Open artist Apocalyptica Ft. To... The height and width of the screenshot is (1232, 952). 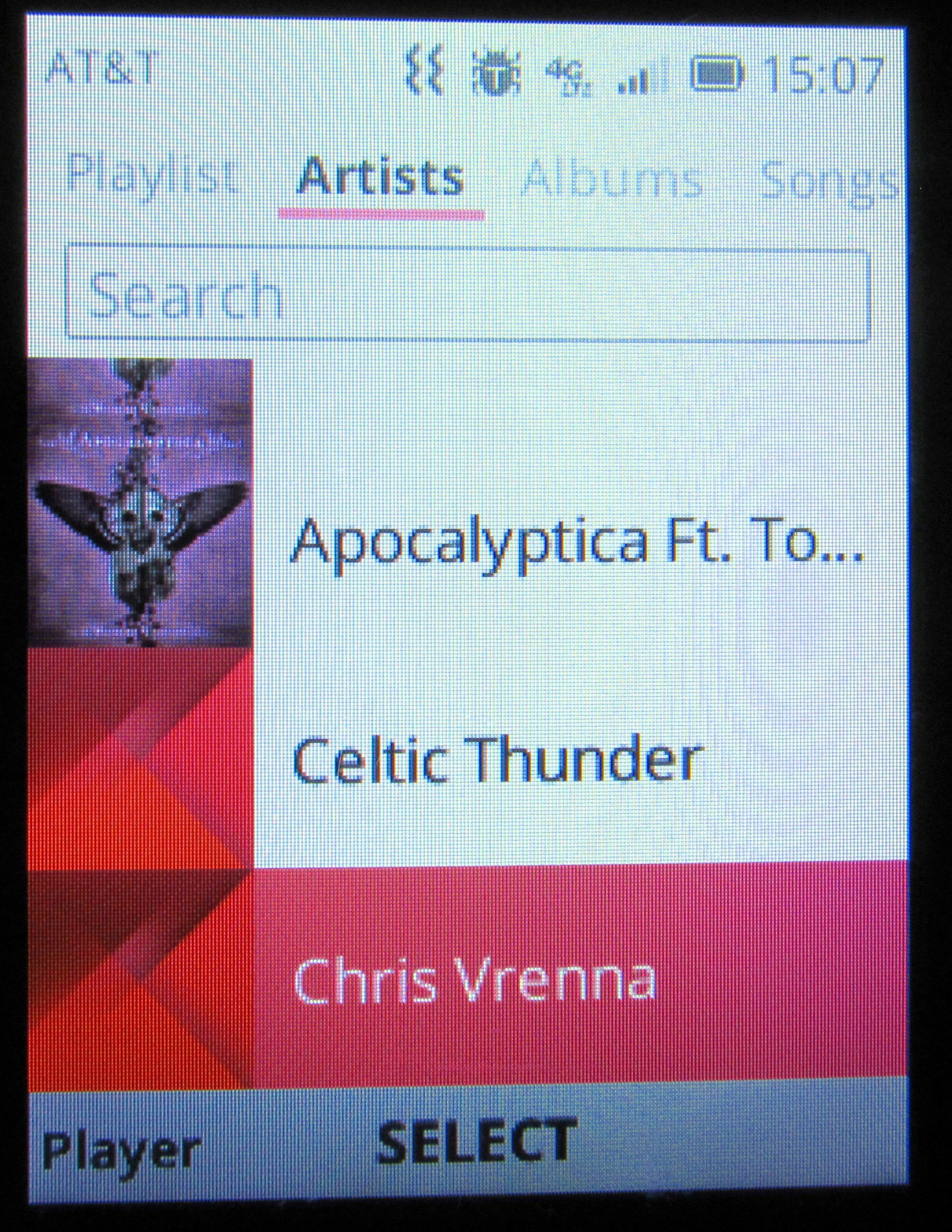tap(576, 543)
